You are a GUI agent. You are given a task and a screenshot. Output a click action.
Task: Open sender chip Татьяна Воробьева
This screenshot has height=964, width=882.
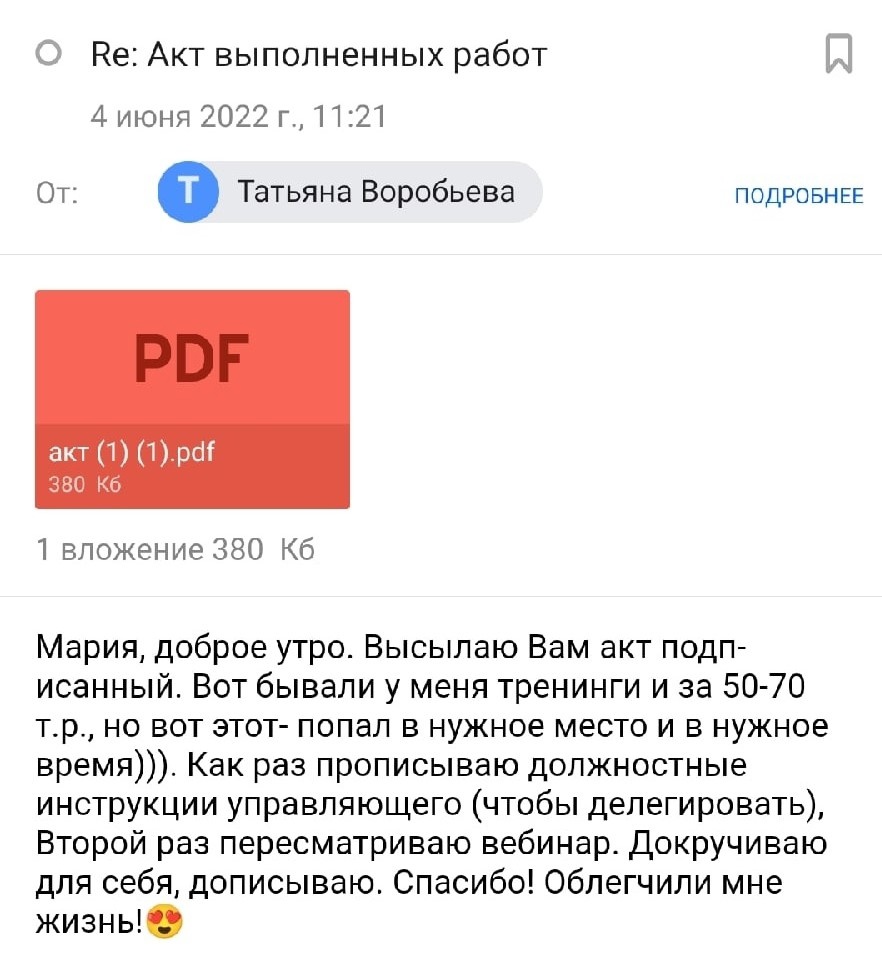click(350, 192)
